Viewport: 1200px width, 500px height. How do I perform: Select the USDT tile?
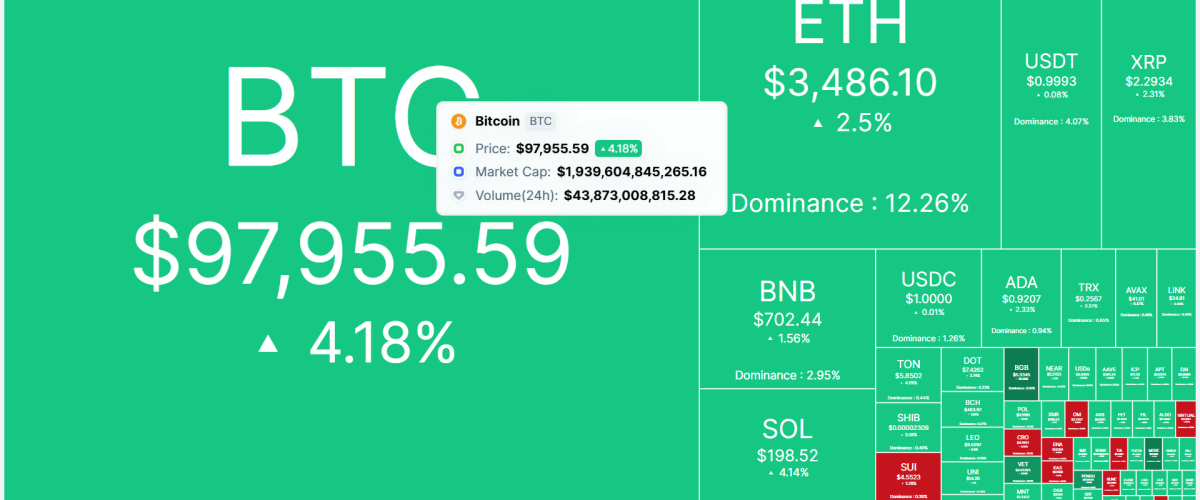1051,80
